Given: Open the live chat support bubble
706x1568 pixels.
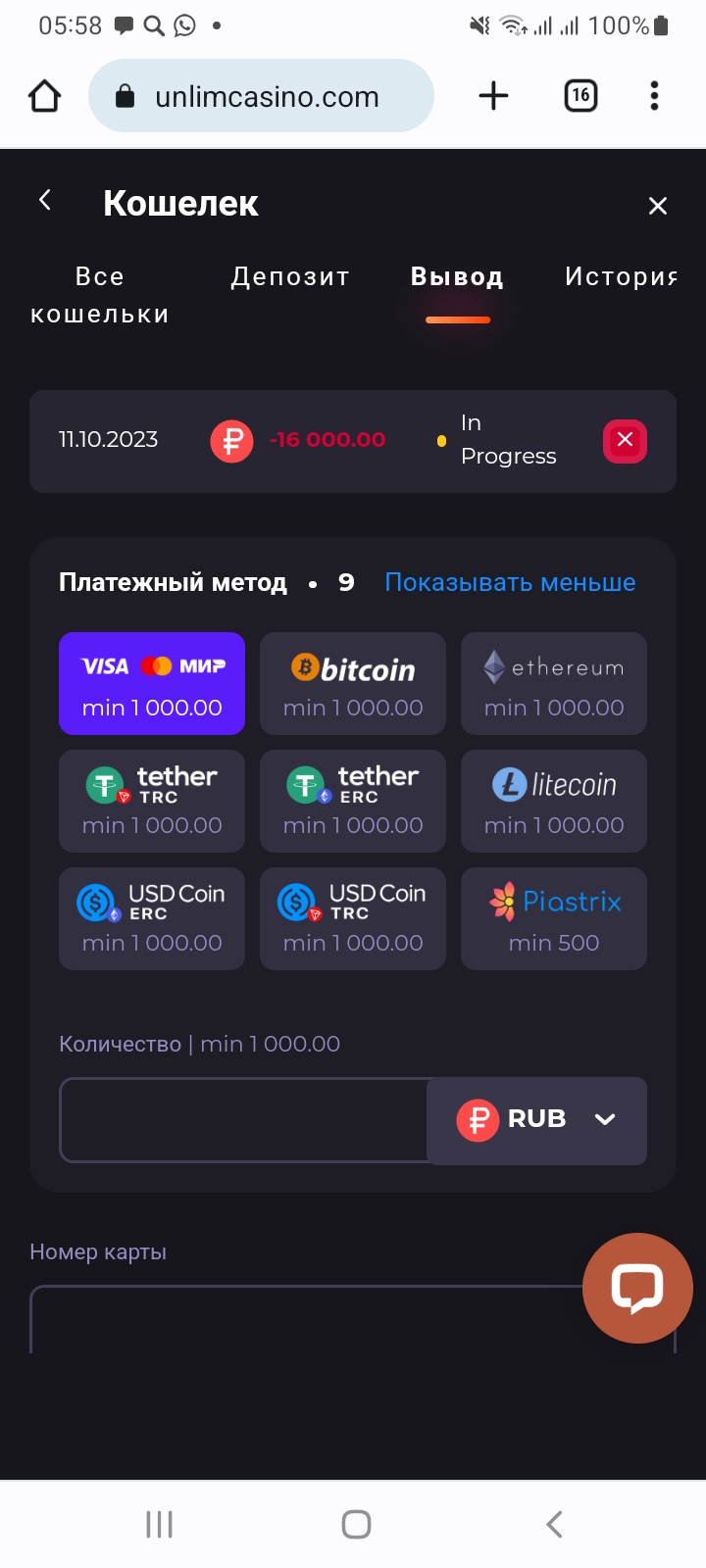Looking at the screenshot, I should point(637,1288).
